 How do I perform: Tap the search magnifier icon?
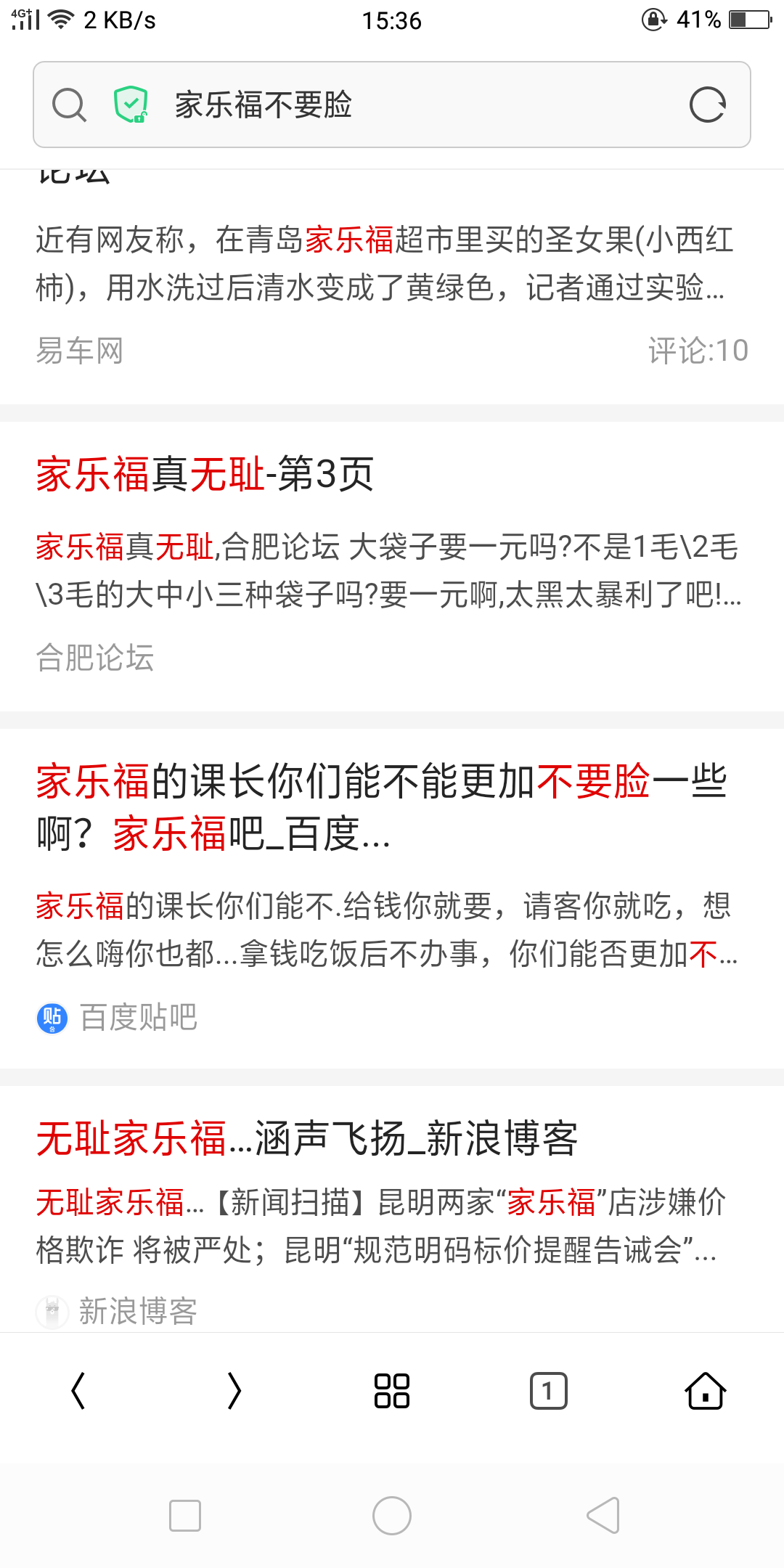point(69,105)
